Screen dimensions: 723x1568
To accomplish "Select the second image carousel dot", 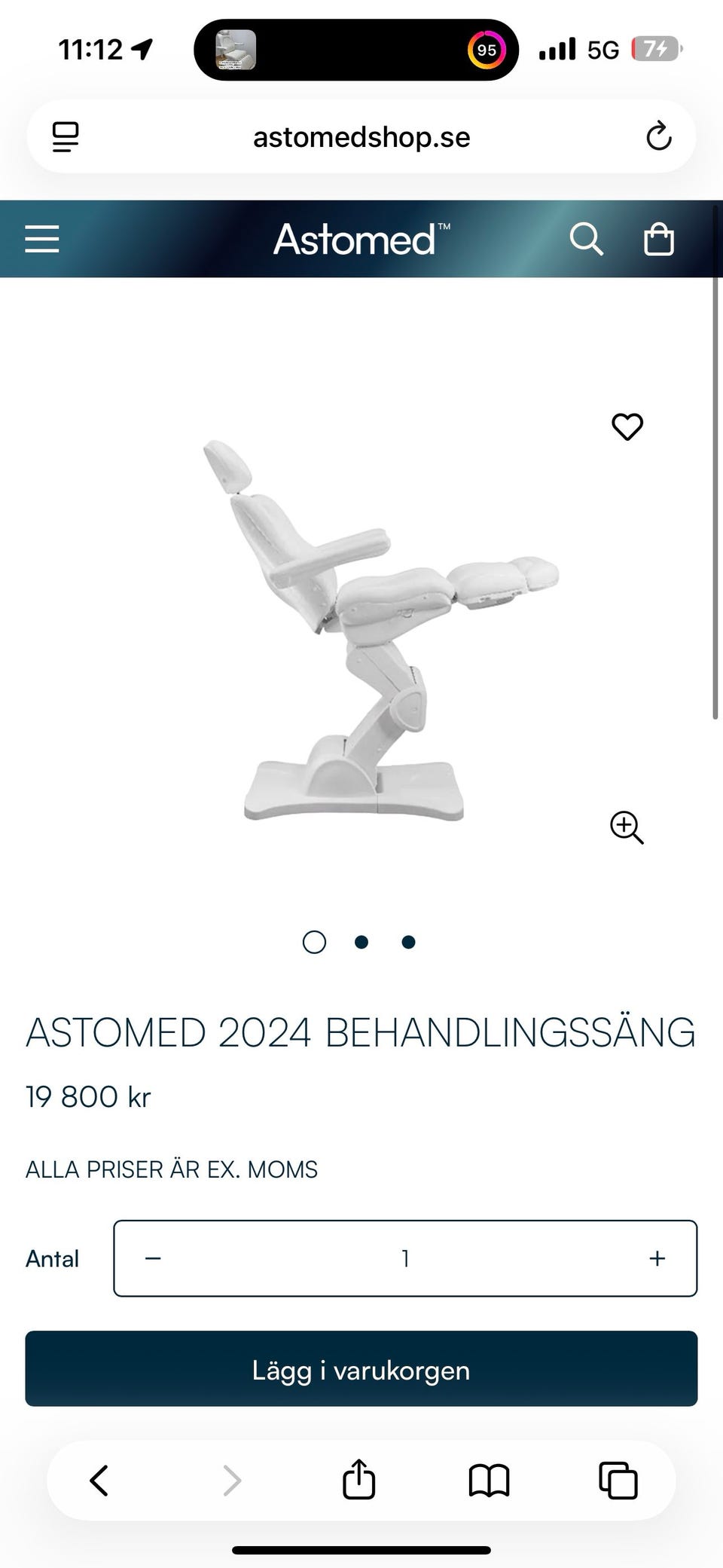I will coord(361,942).
